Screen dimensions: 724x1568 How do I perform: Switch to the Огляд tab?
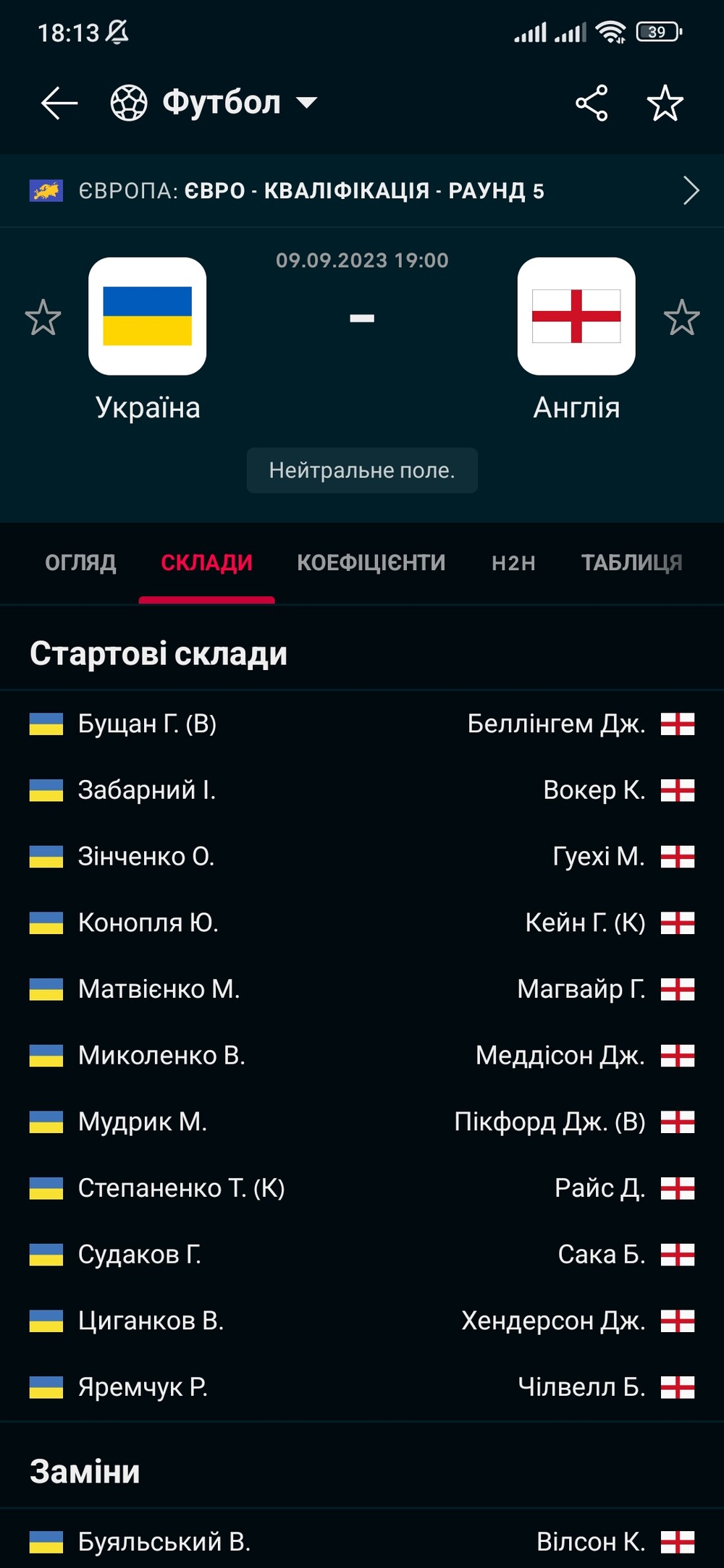pyautogui.click(x=80, y=562)
